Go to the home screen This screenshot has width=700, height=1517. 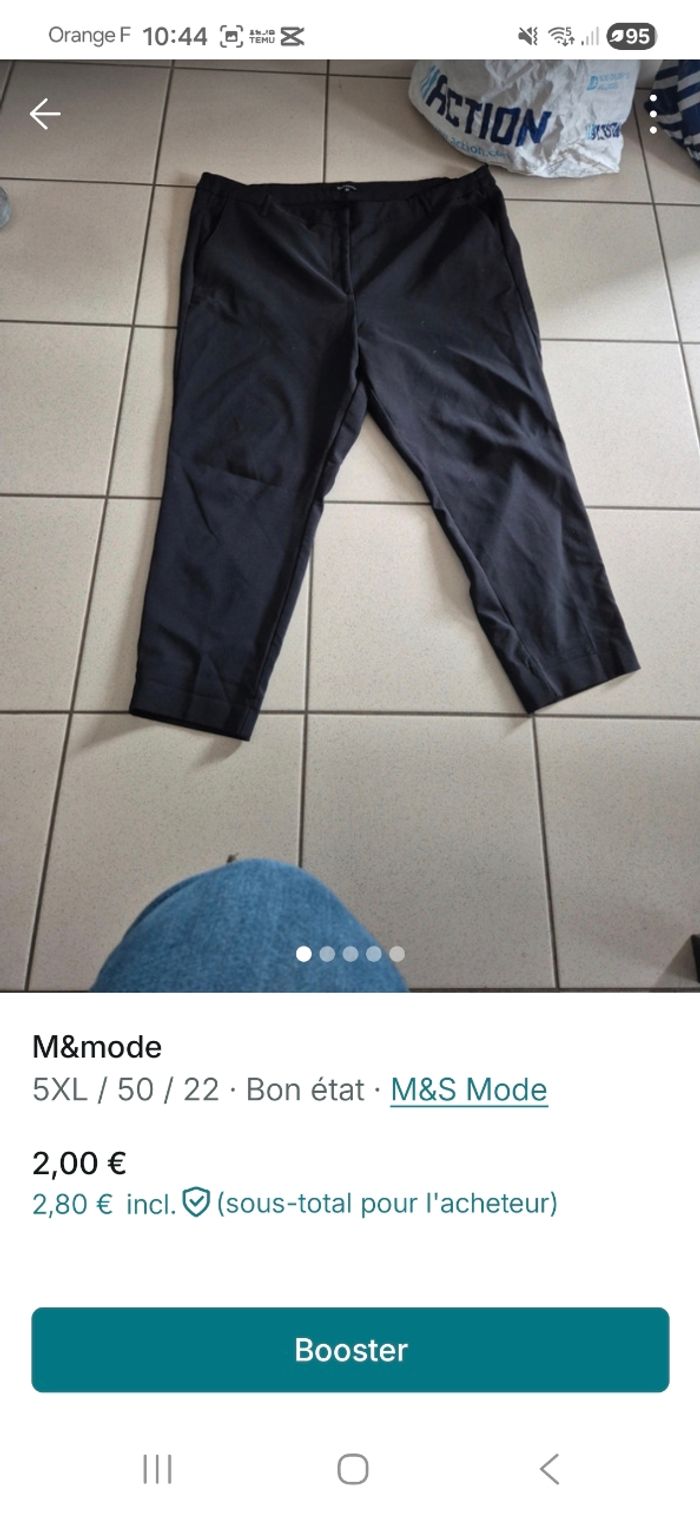[352, 1468]
